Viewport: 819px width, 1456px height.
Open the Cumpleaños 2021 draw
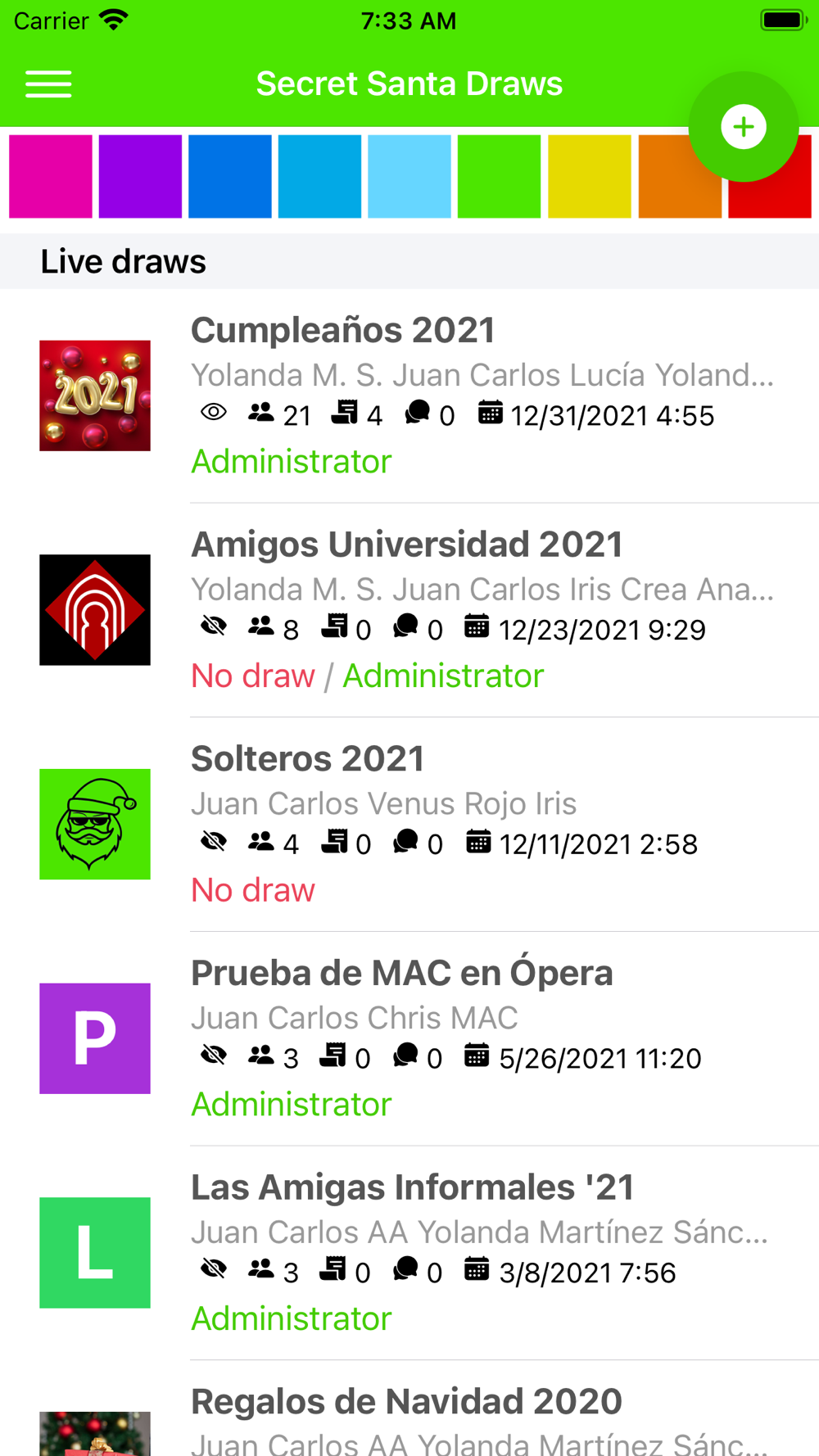[x=409, y=396]
